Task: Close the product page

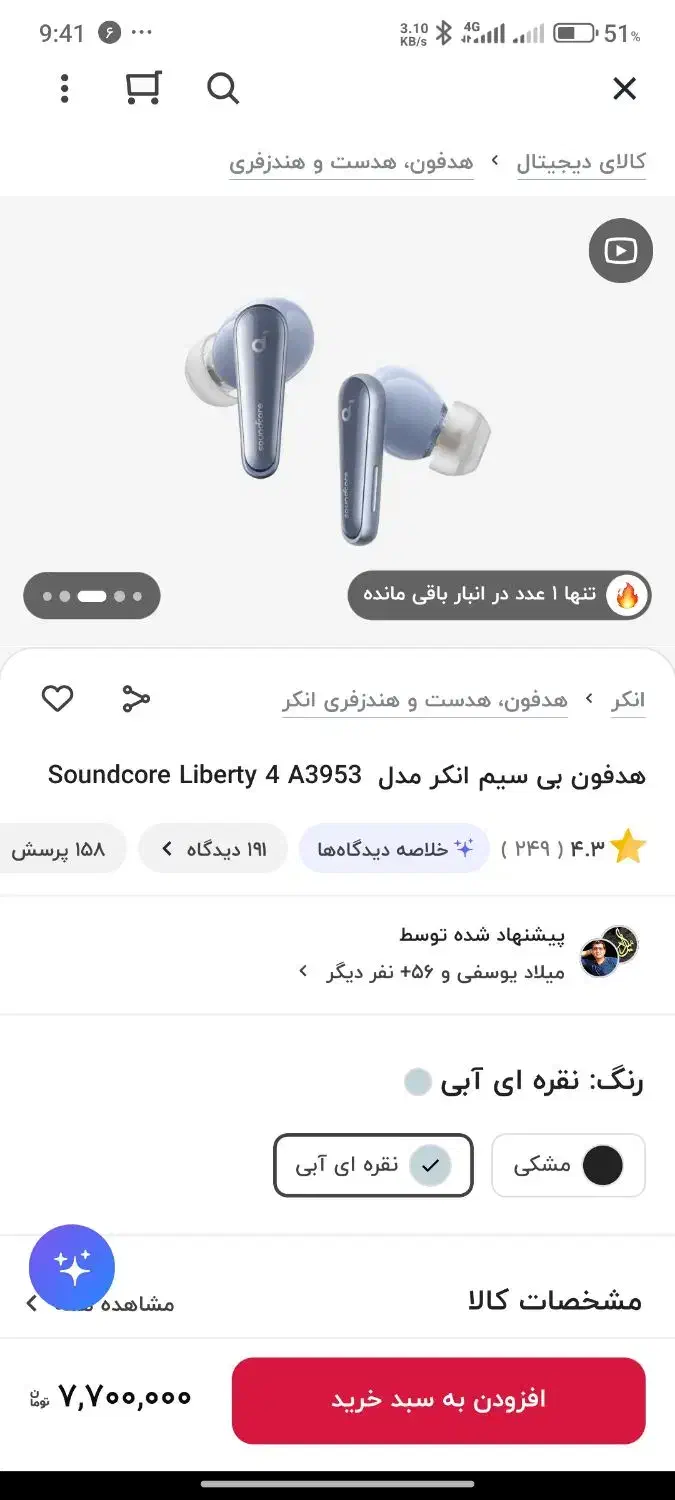Action: (x=624, y=89)
